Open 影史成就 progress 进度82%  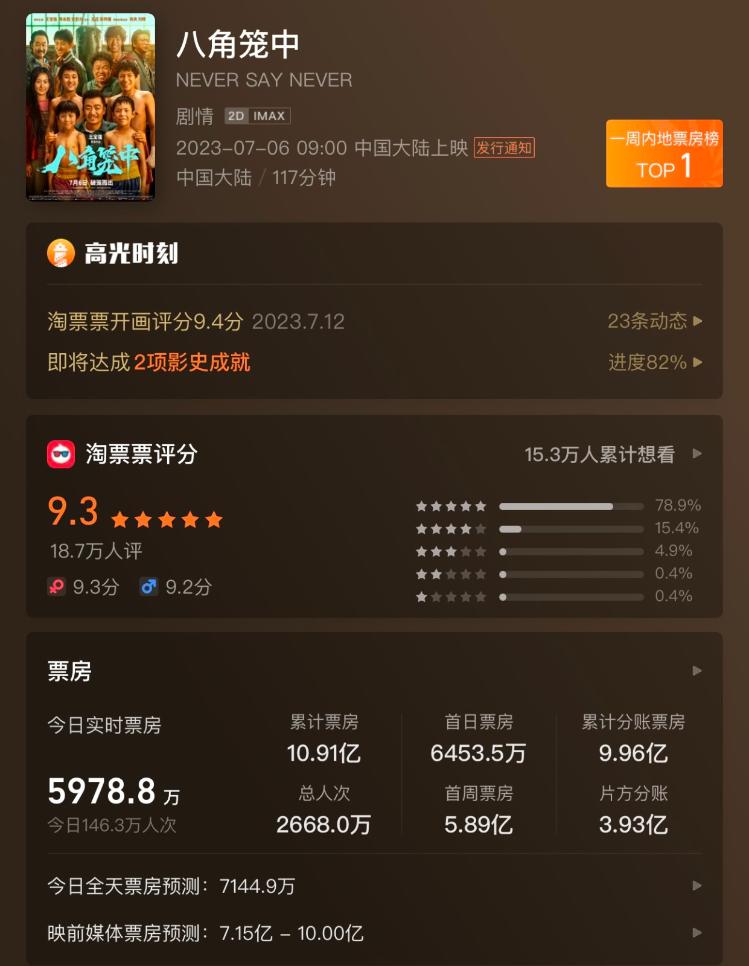pyautogui.click(x=655, y=362)
